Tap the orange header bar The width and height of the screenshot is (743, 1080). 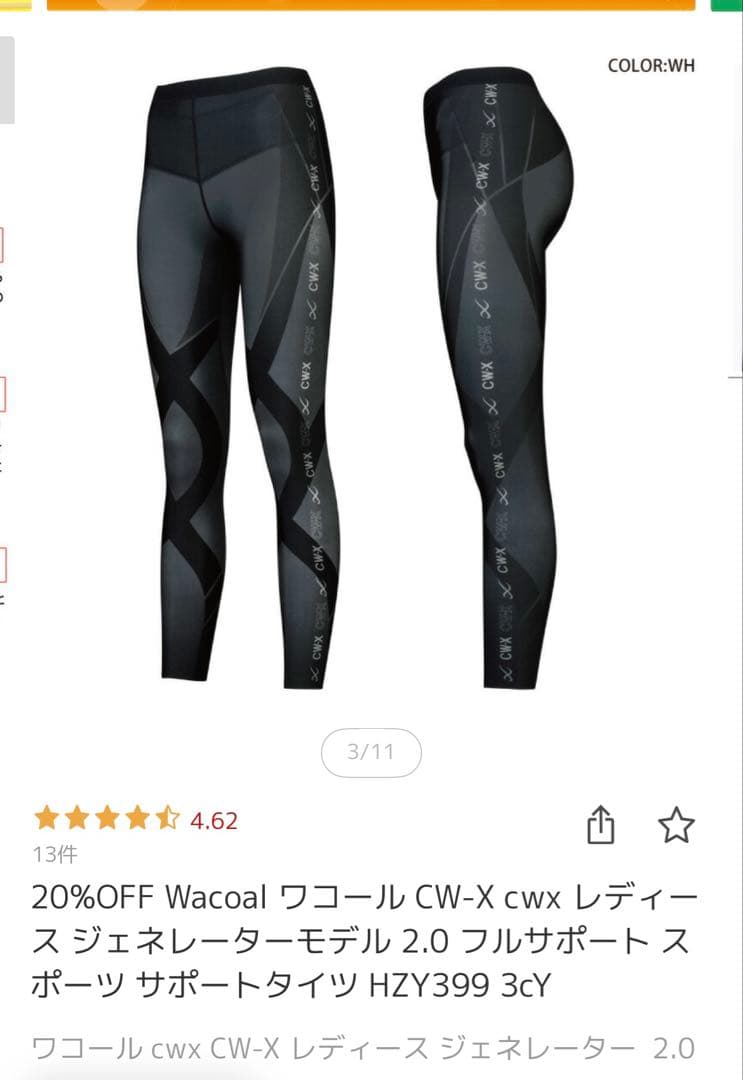pyautogui.click(x=371, y=8)
